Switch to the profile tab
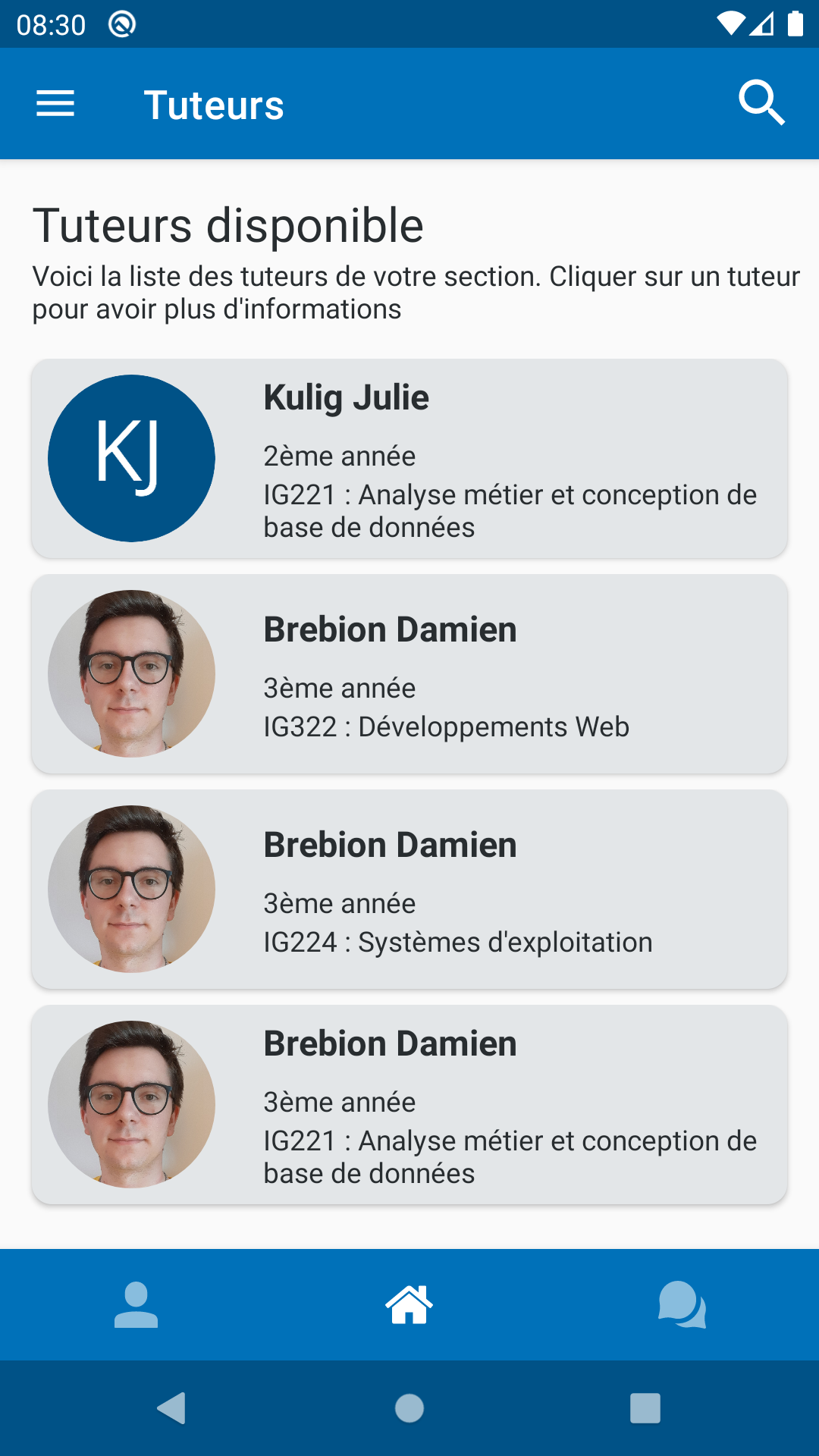 click(136, 1305)
